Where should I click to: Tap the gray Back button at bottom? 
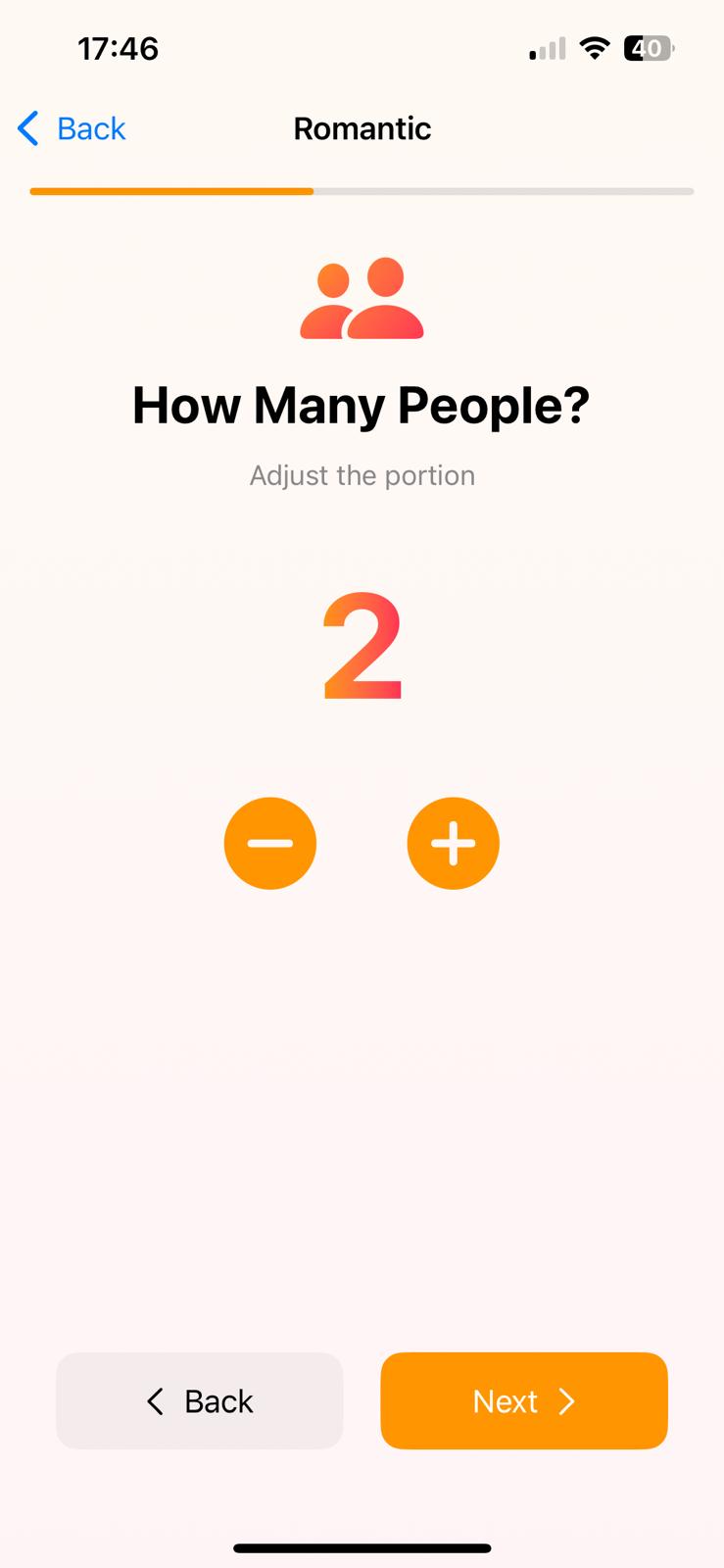click(200, 1401)
